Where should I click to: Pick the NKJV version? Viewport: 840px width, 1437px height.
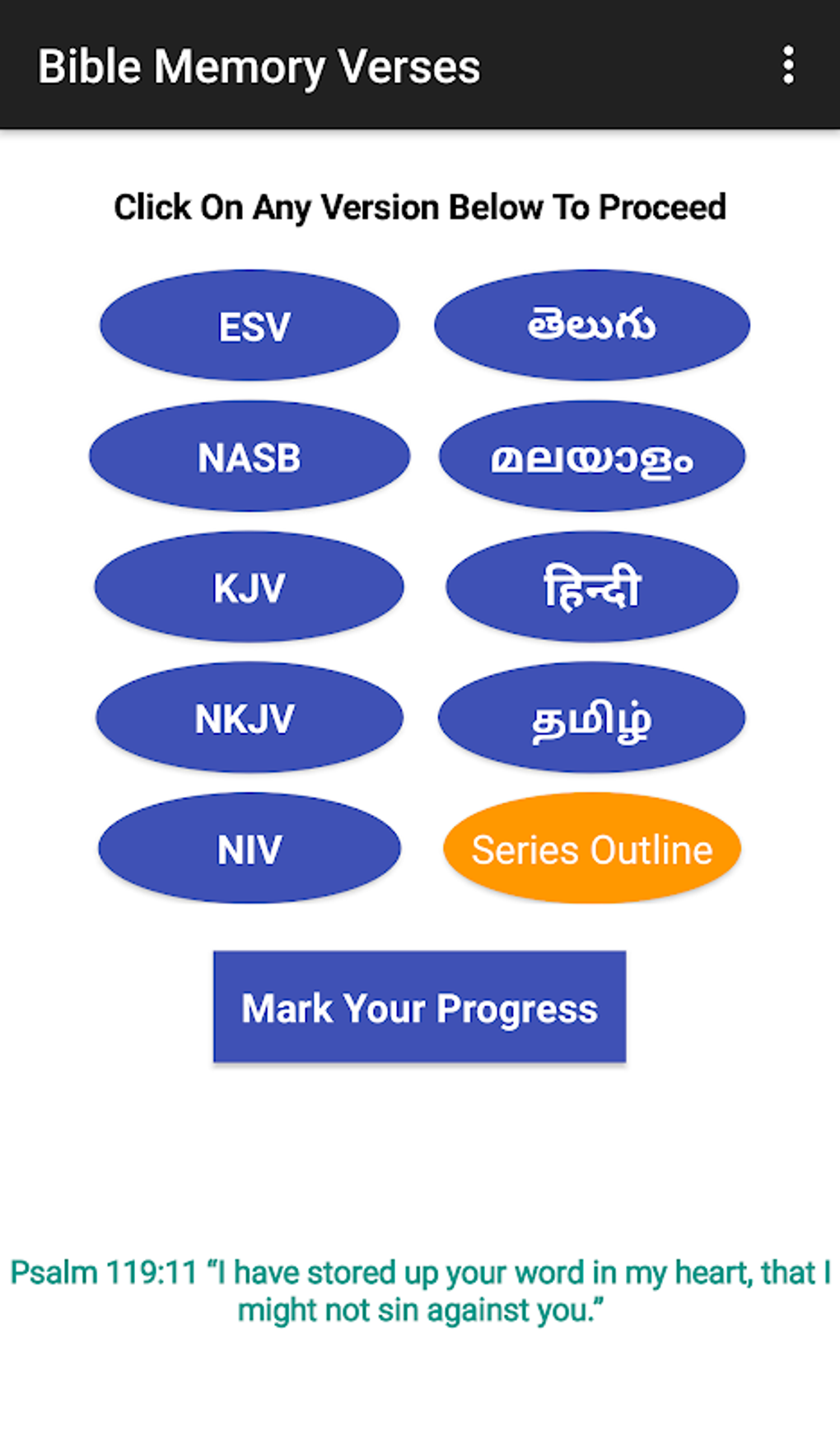click(x=250, y=718)
